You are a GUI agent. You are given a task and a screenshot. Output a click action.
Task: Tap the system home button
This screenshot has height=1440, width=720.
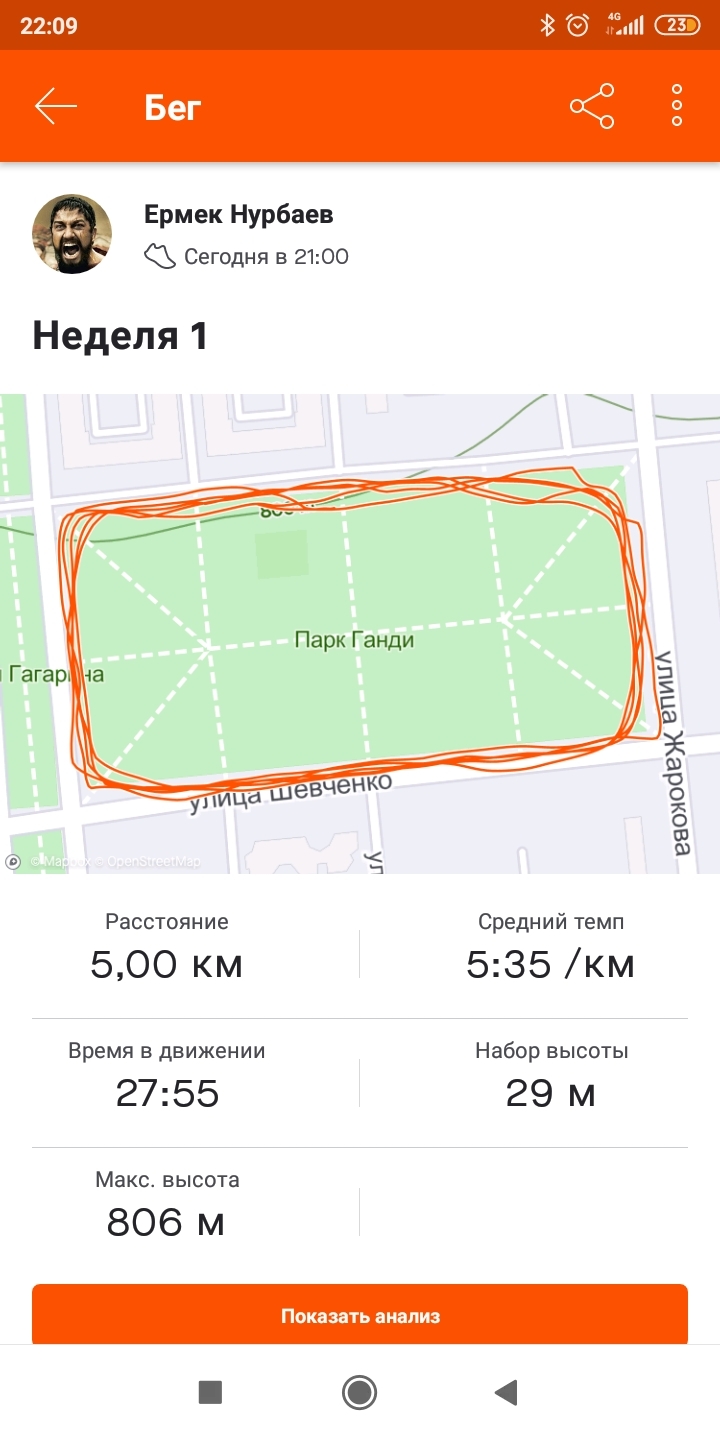[x=359, y=1392]
